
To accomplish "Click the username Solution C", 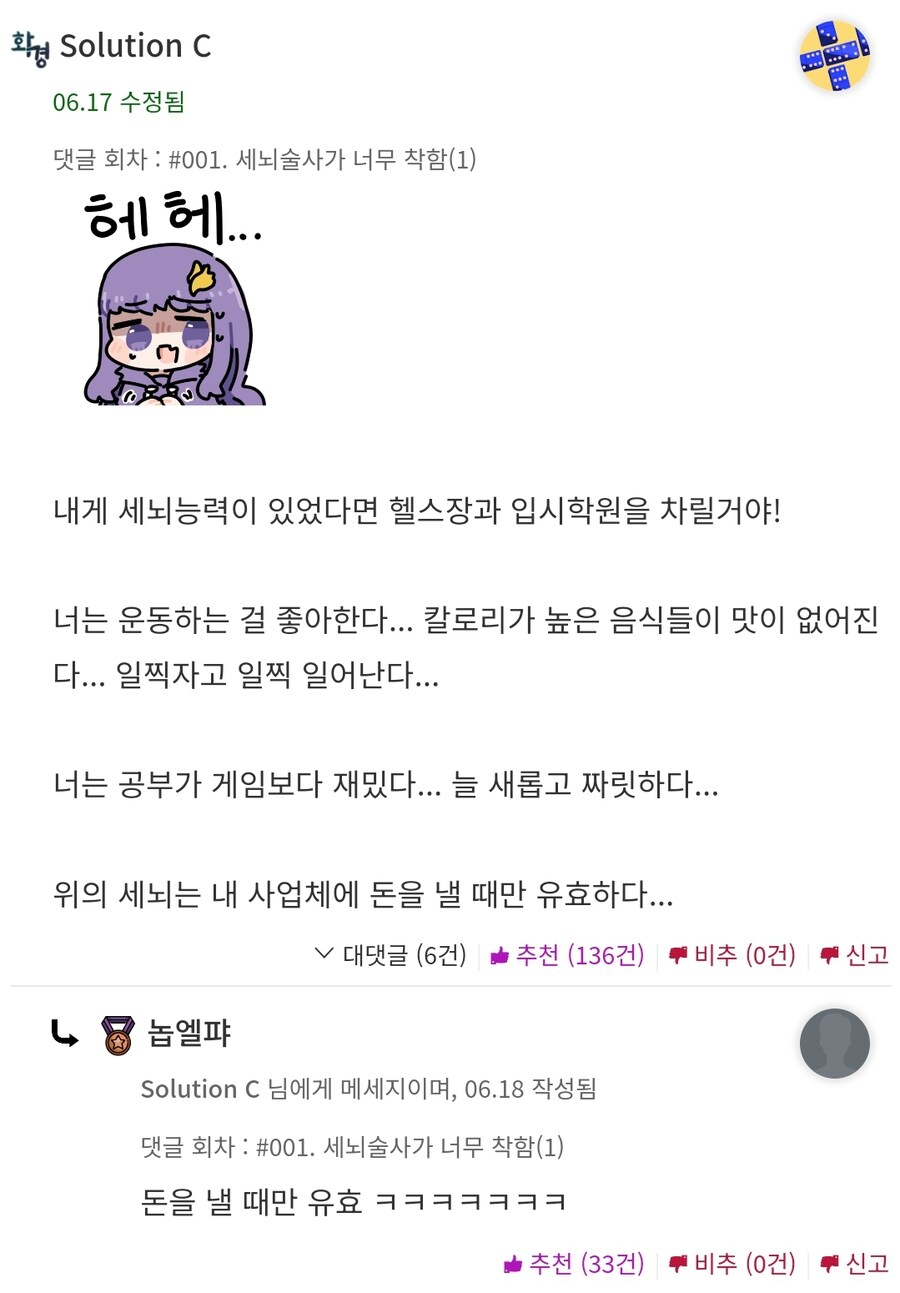I will tap(135, 44).
